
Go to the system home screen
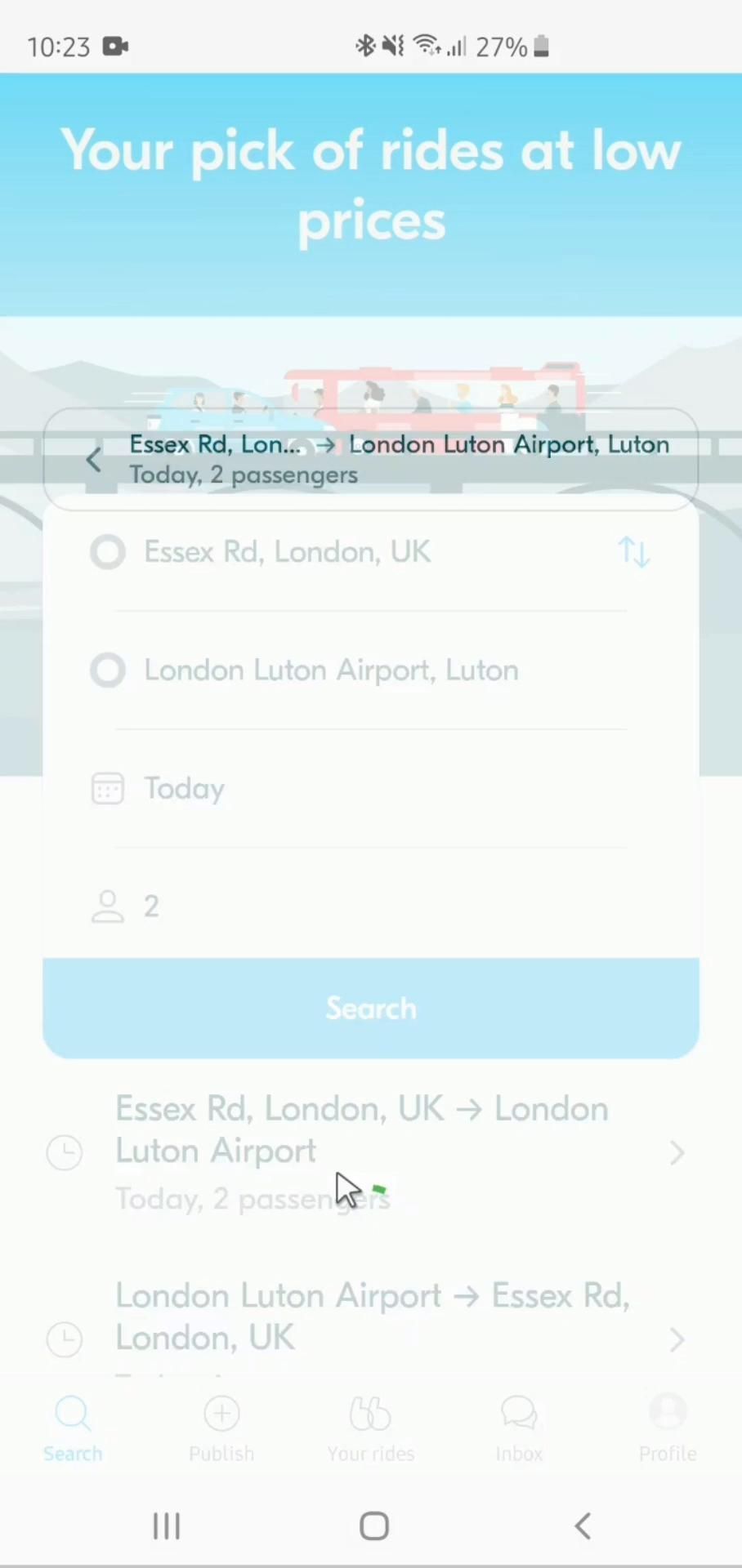[374, 1526]
